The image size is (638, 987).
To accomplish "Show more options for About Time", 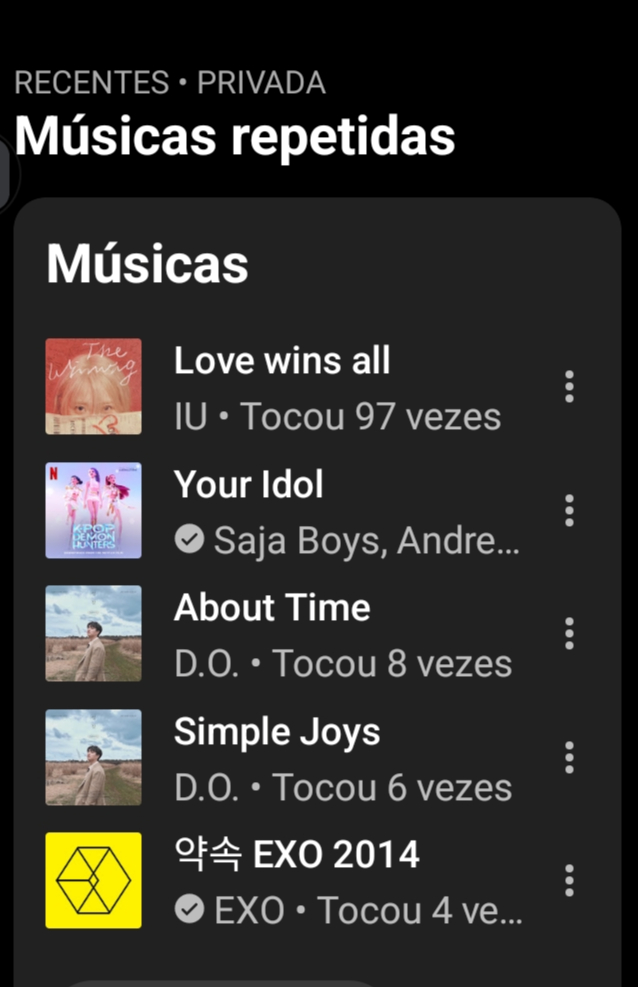I will 569,633.
